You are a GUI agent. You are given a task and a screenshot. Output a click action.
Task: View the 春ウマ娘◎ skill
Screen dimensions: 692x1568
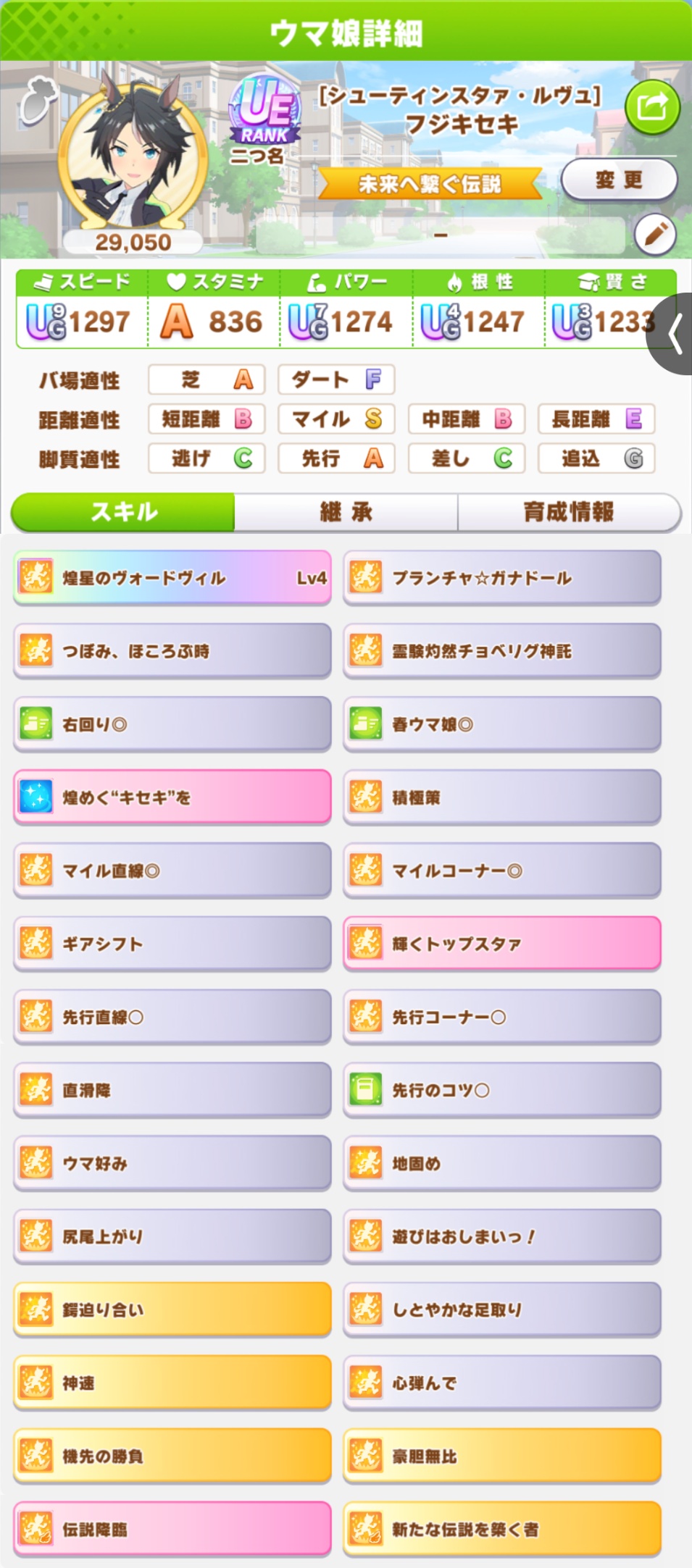pos(501,724)
